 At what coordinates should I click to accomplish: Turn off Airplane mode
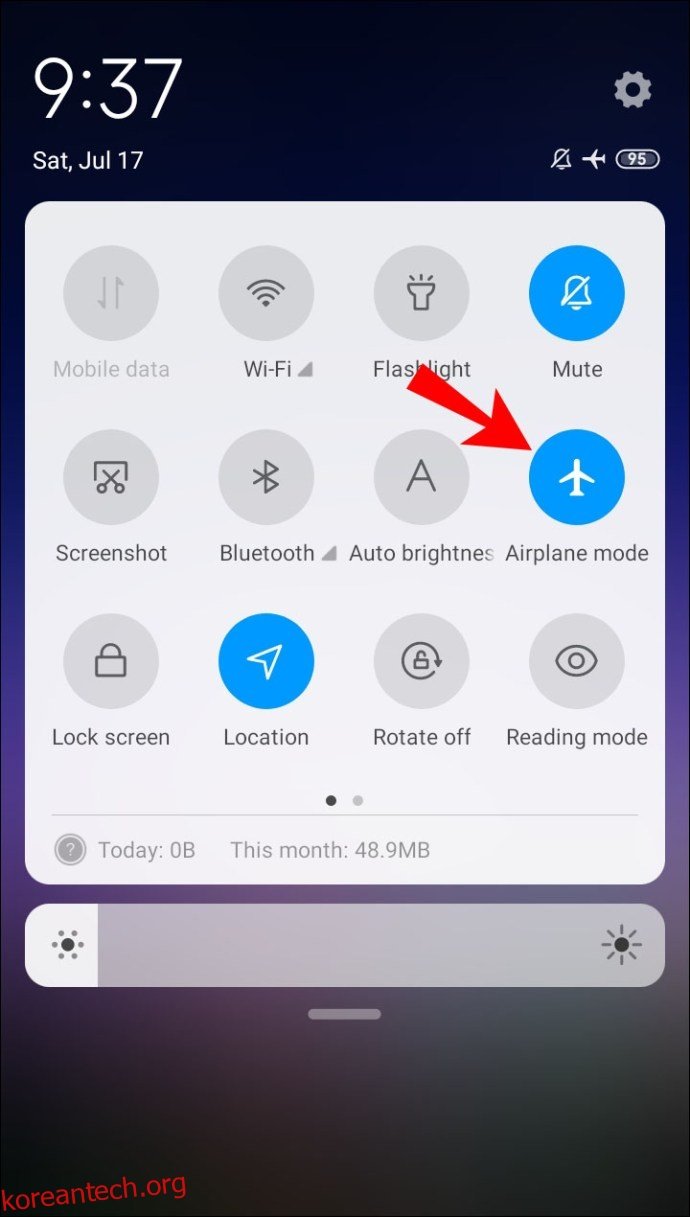[576, 477]
